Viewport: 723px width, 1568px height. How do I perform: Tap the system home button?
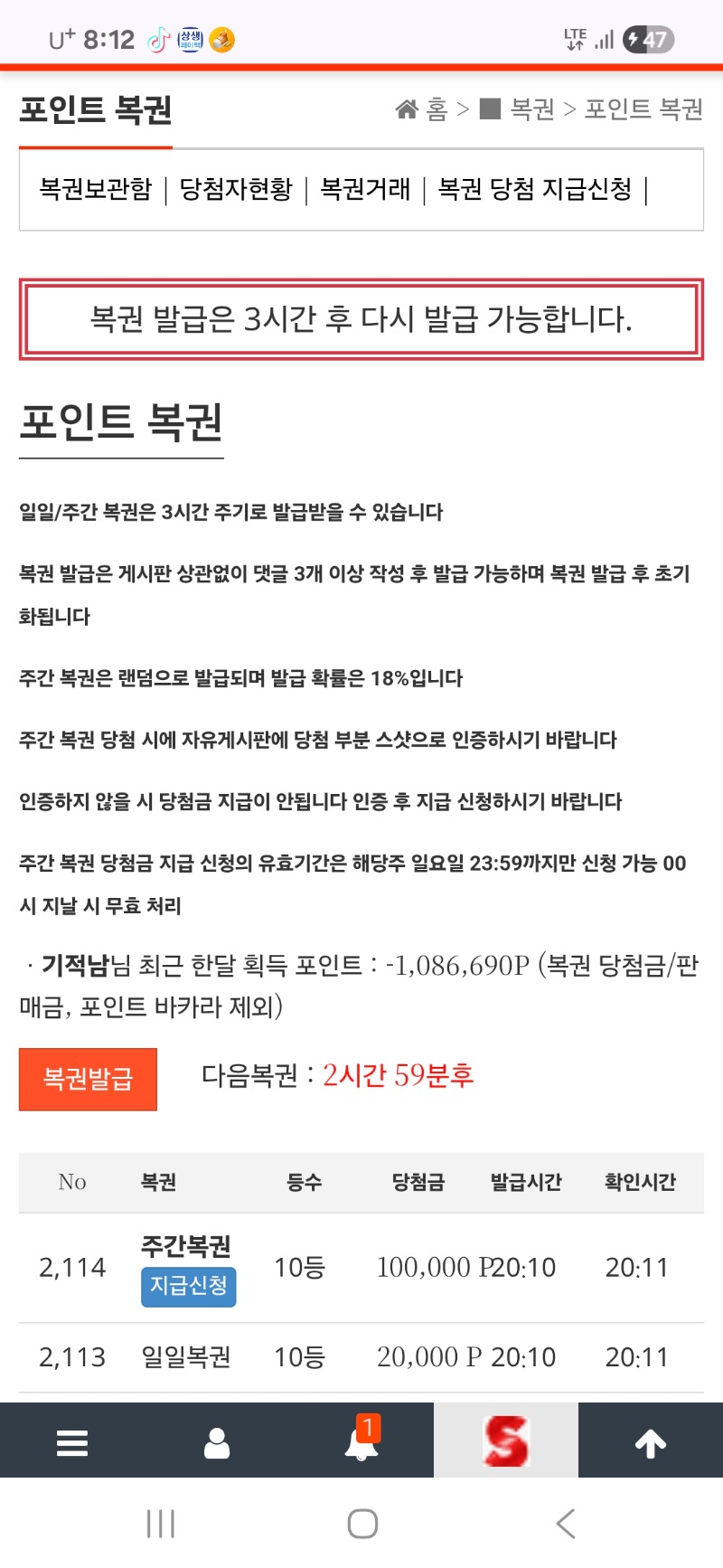[362, 1524]
